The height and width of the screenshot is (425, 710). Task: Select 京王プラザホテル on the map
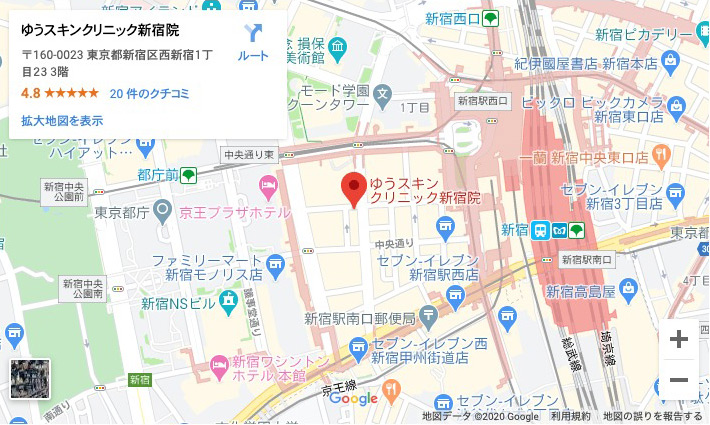tap(267, 185)
